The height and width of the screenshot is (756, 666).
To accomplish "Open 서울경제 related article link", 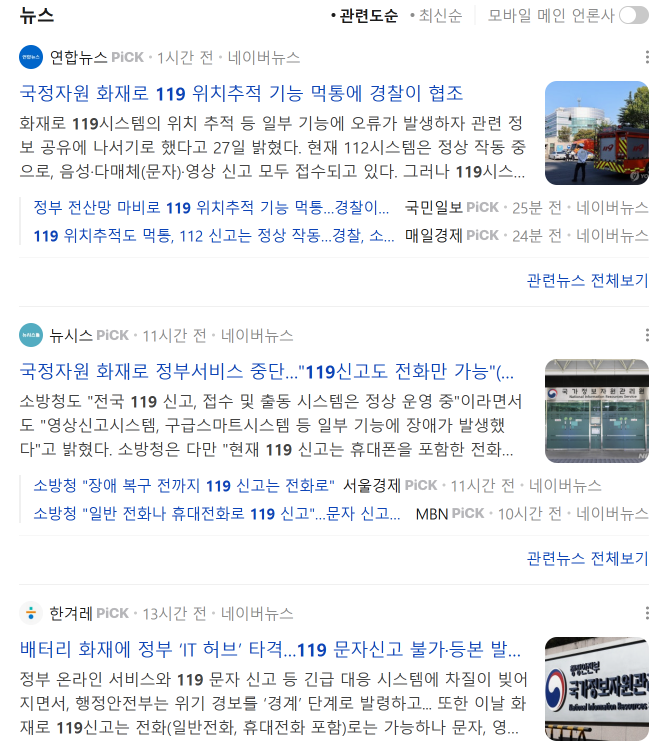I will point(183,486).
